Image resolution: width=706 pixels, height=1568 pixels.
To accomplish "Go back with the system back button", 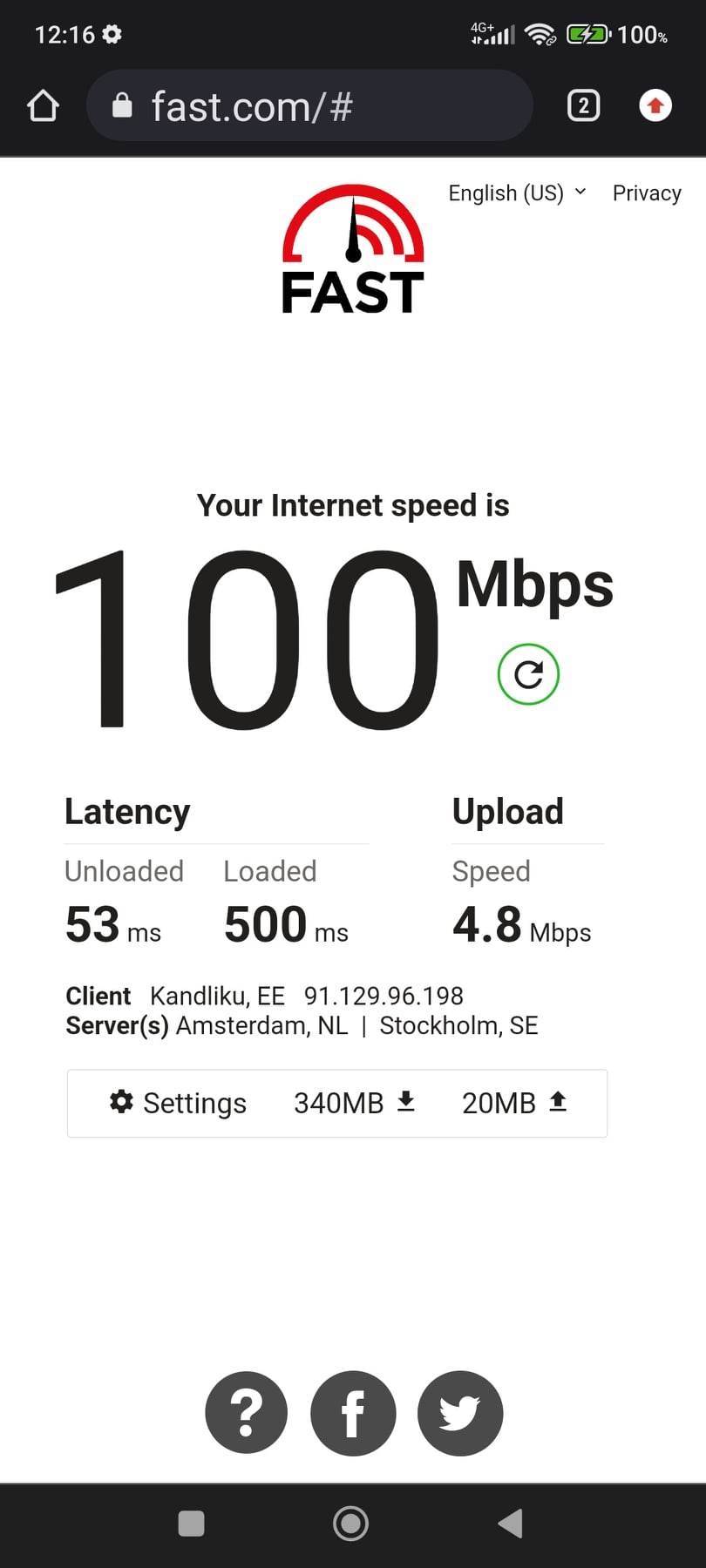I will pyautogui.click(x=510, y=1524).
